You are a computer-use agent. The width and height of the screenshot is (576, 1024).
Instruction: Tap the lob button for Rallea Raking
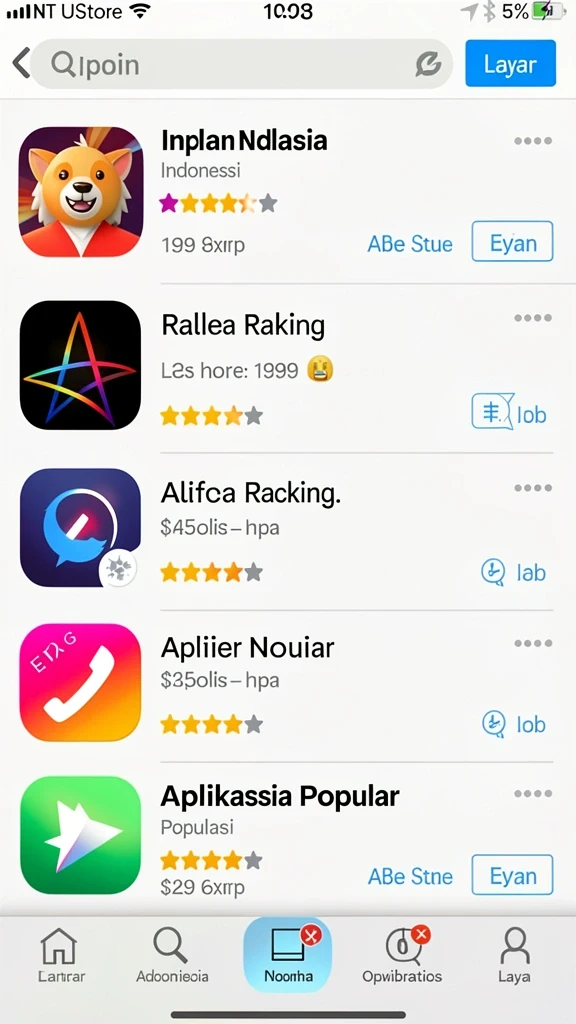(x=509, y=413)
